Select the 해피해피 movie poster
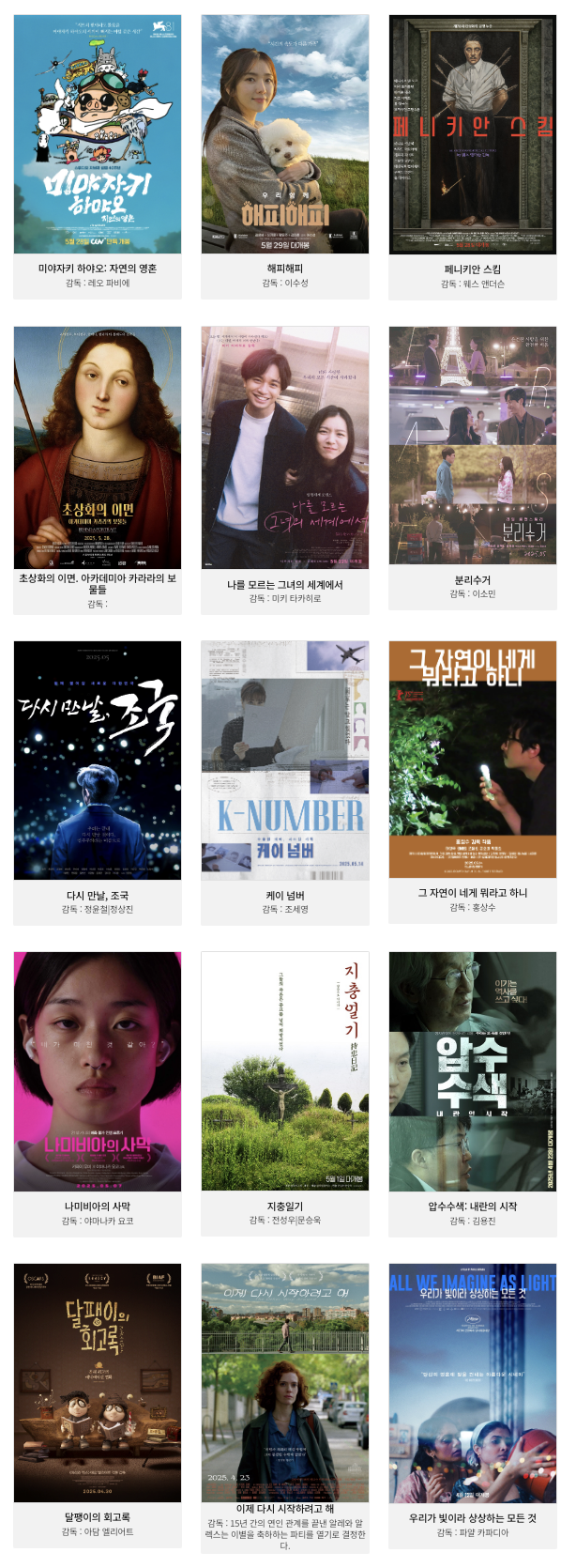Viewport: 576px width, 1568px height. tap(285, 134)
